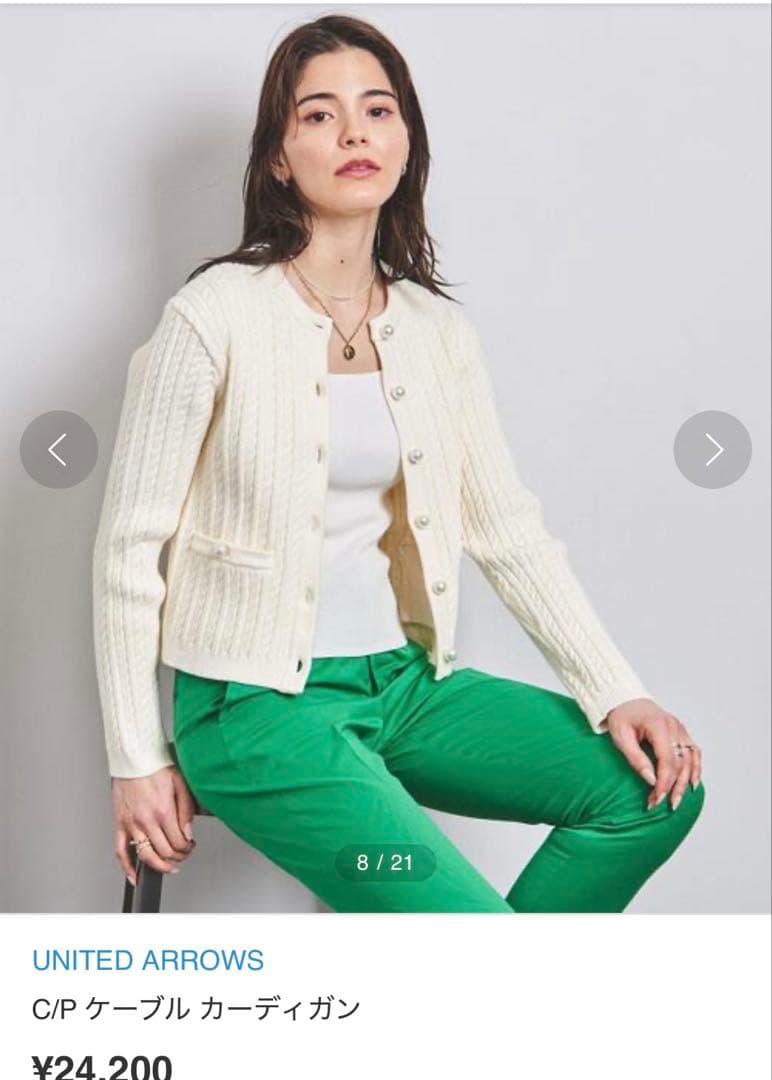Screen dimensions: 772x1080
Task: Show the previous product photo
Action: click(59, 450)
